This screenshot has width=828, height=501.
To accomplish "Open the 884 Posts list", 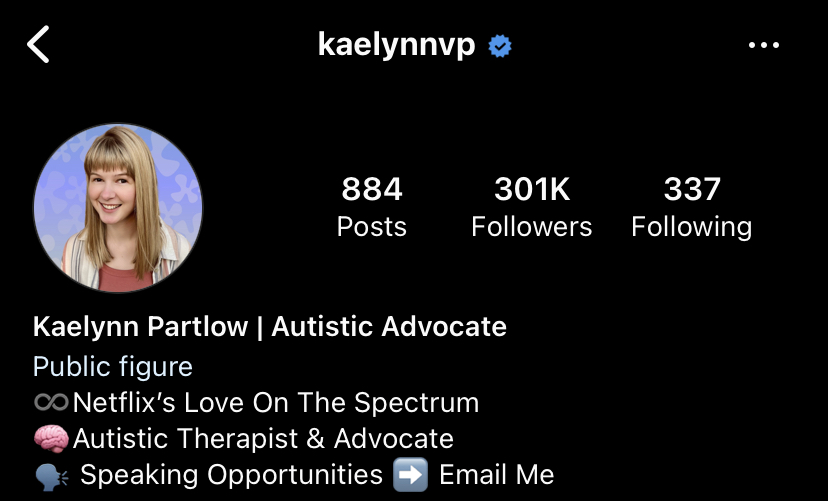I will click(371, 207).
